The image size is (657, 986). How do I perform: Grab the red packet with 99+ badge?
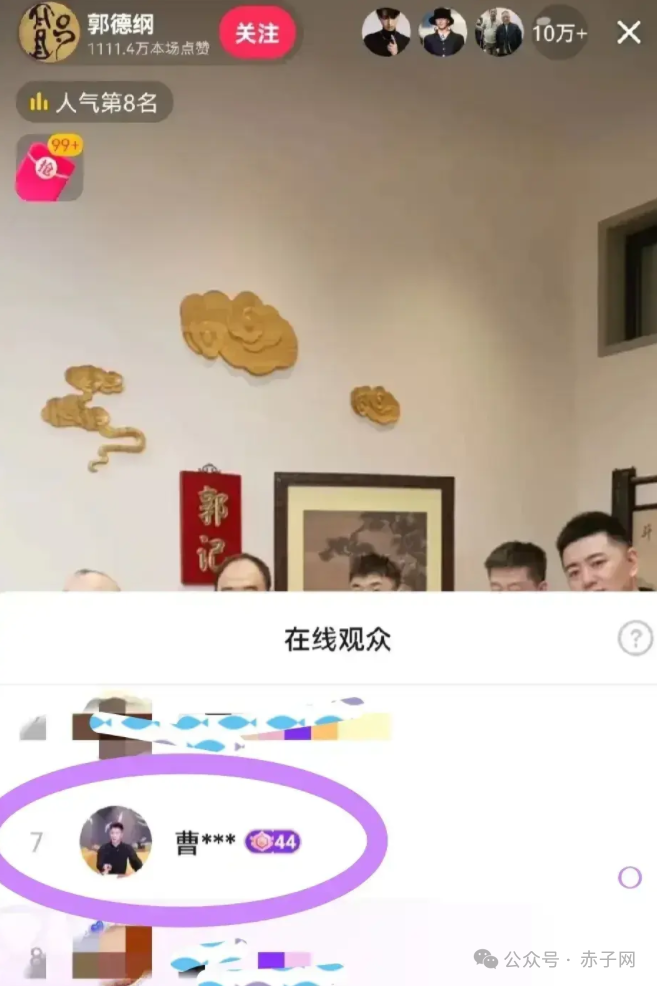click(x=48, y=168)
